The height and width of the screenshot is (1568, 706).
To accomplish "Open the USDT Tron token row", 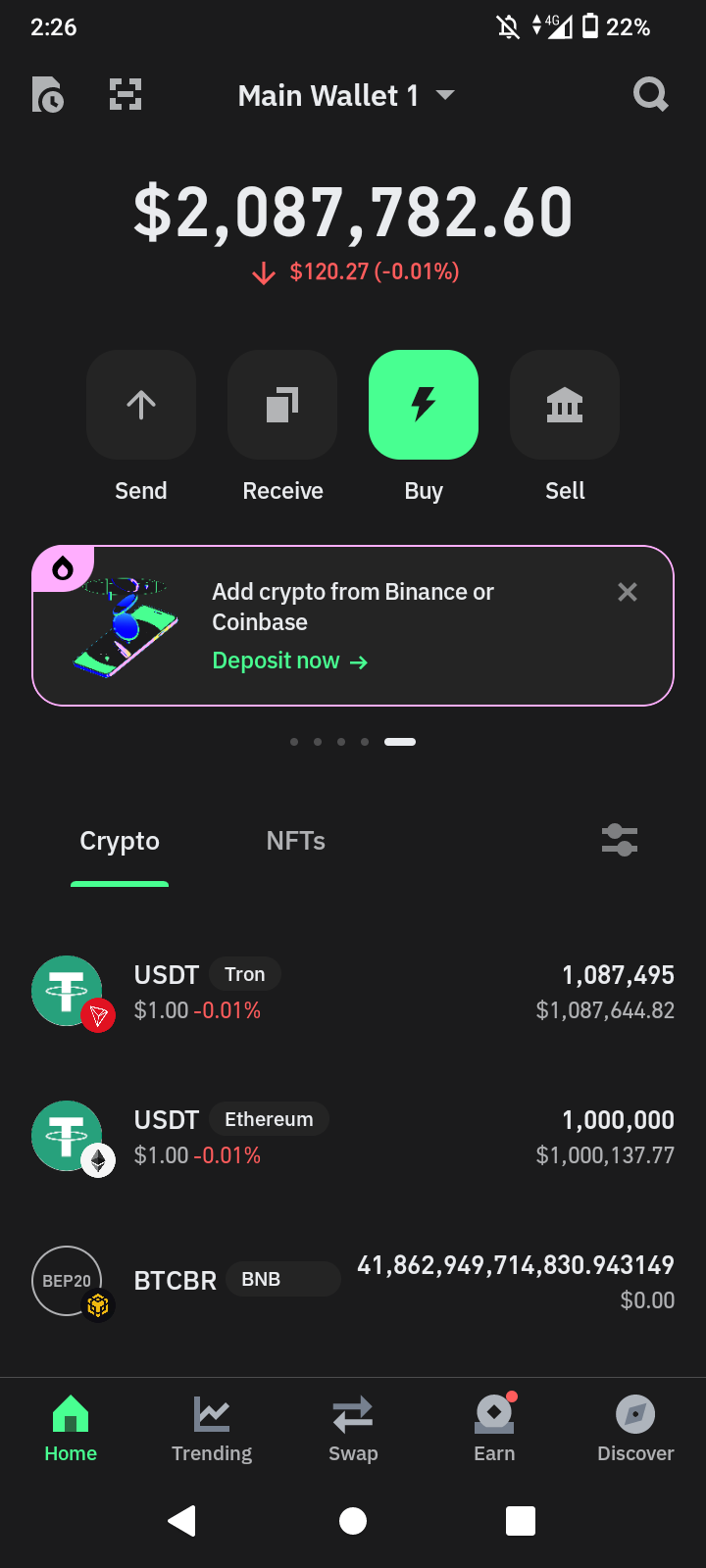I will 353,990.
